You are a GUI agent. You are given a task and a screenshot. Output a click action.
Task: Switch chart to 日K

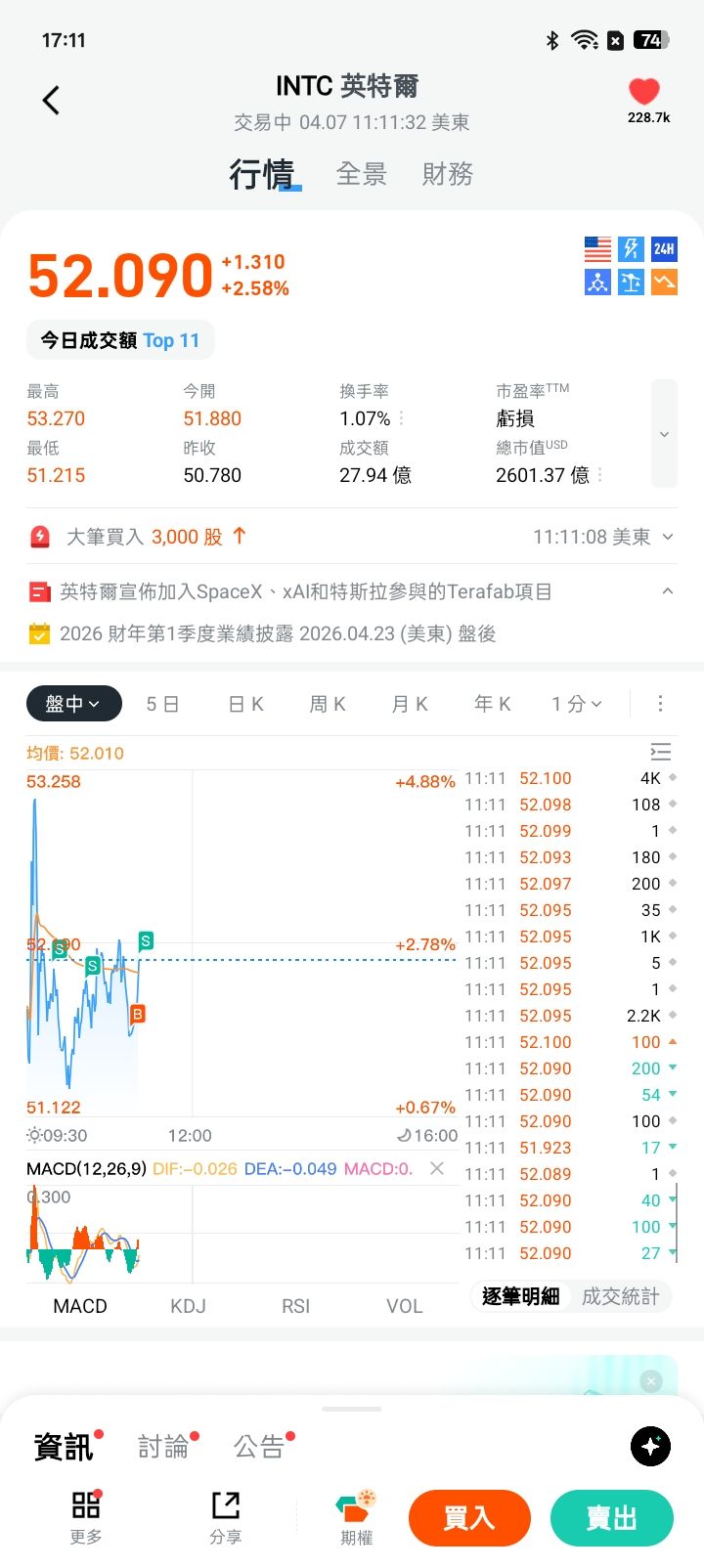tap(245, 704)
